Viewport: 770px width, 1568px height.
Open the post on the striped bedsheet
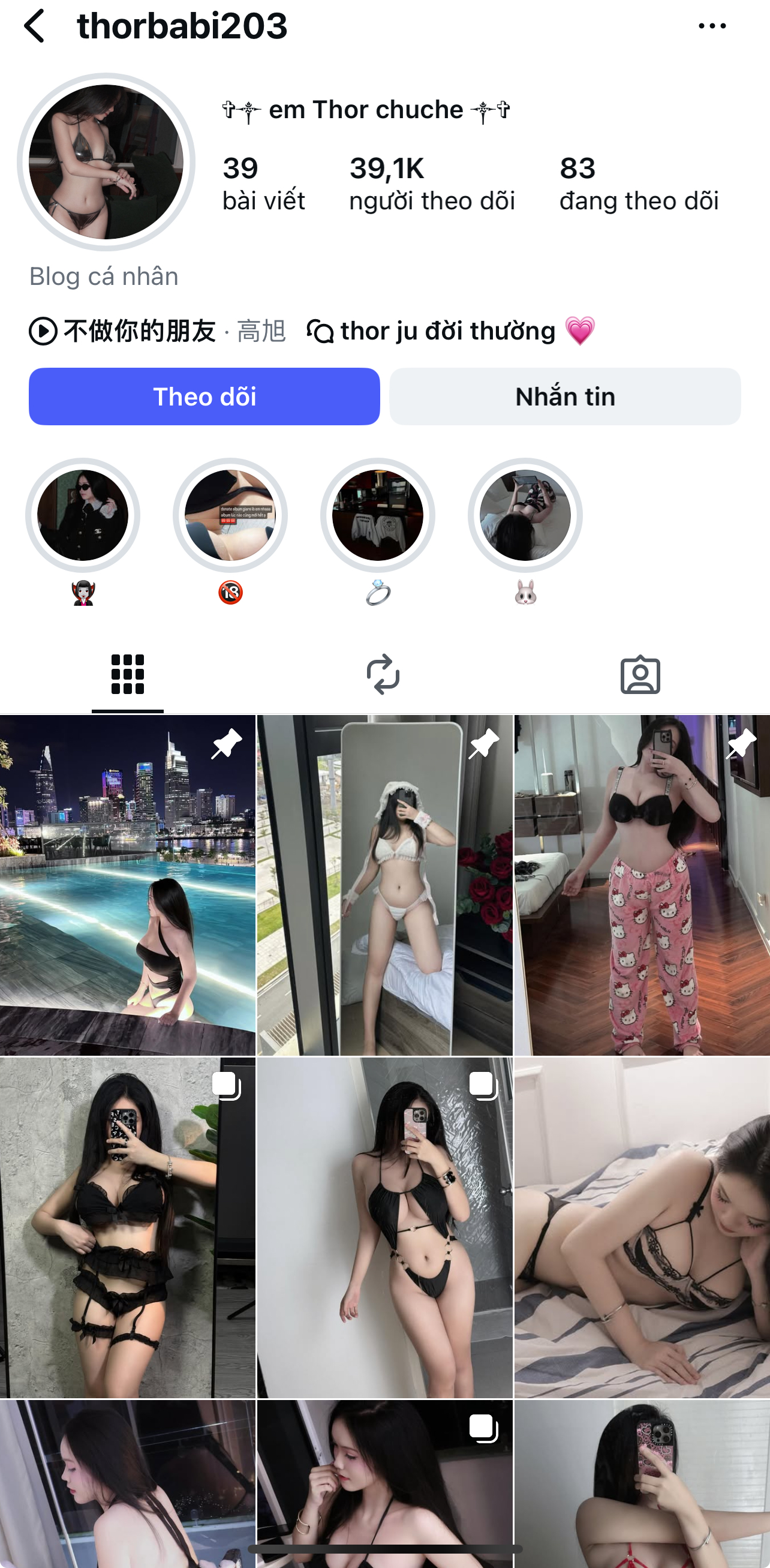pyautogui.click(x=642, y=1228)
